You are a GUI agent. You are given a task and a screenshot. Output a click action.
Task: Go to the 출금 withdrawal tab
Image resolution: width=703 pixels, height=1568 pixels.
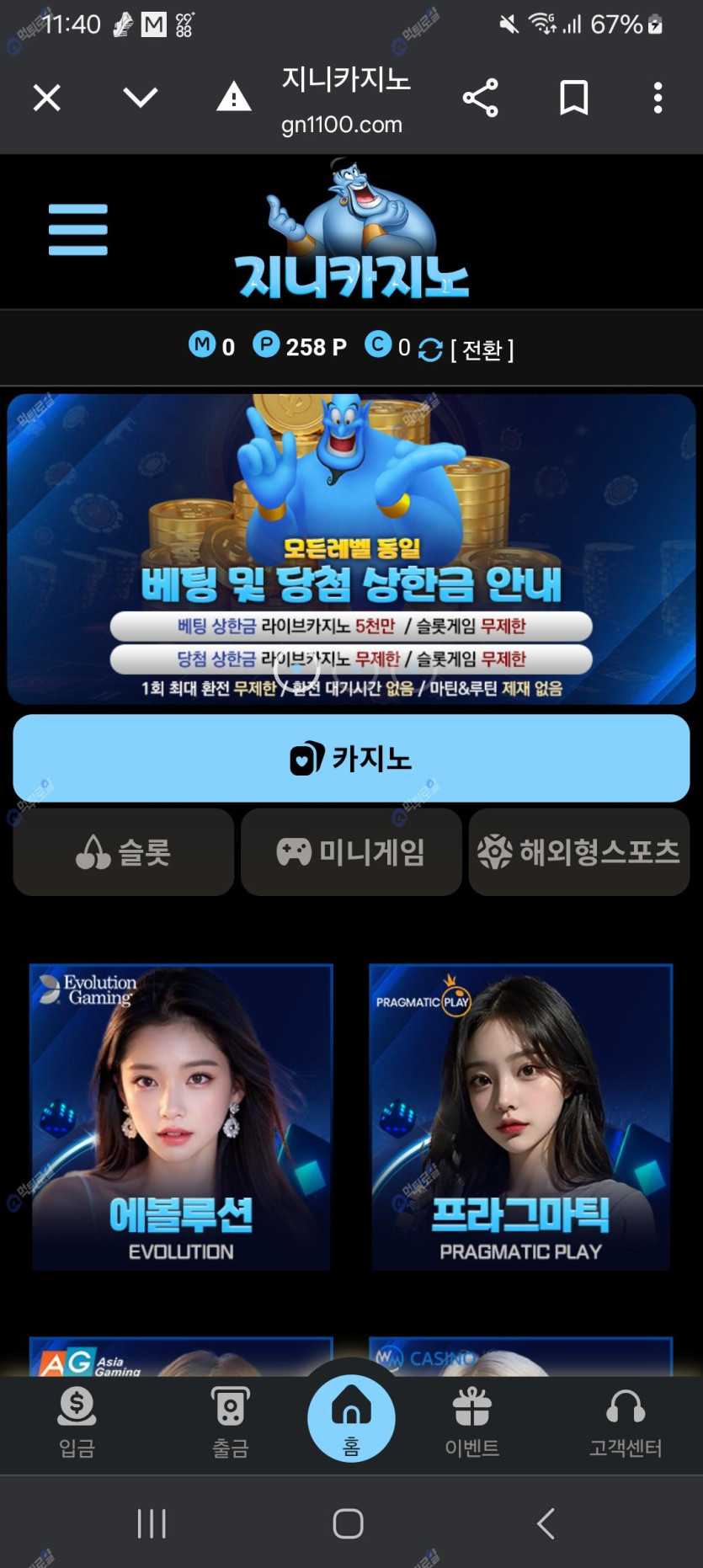click(230, 1421)
